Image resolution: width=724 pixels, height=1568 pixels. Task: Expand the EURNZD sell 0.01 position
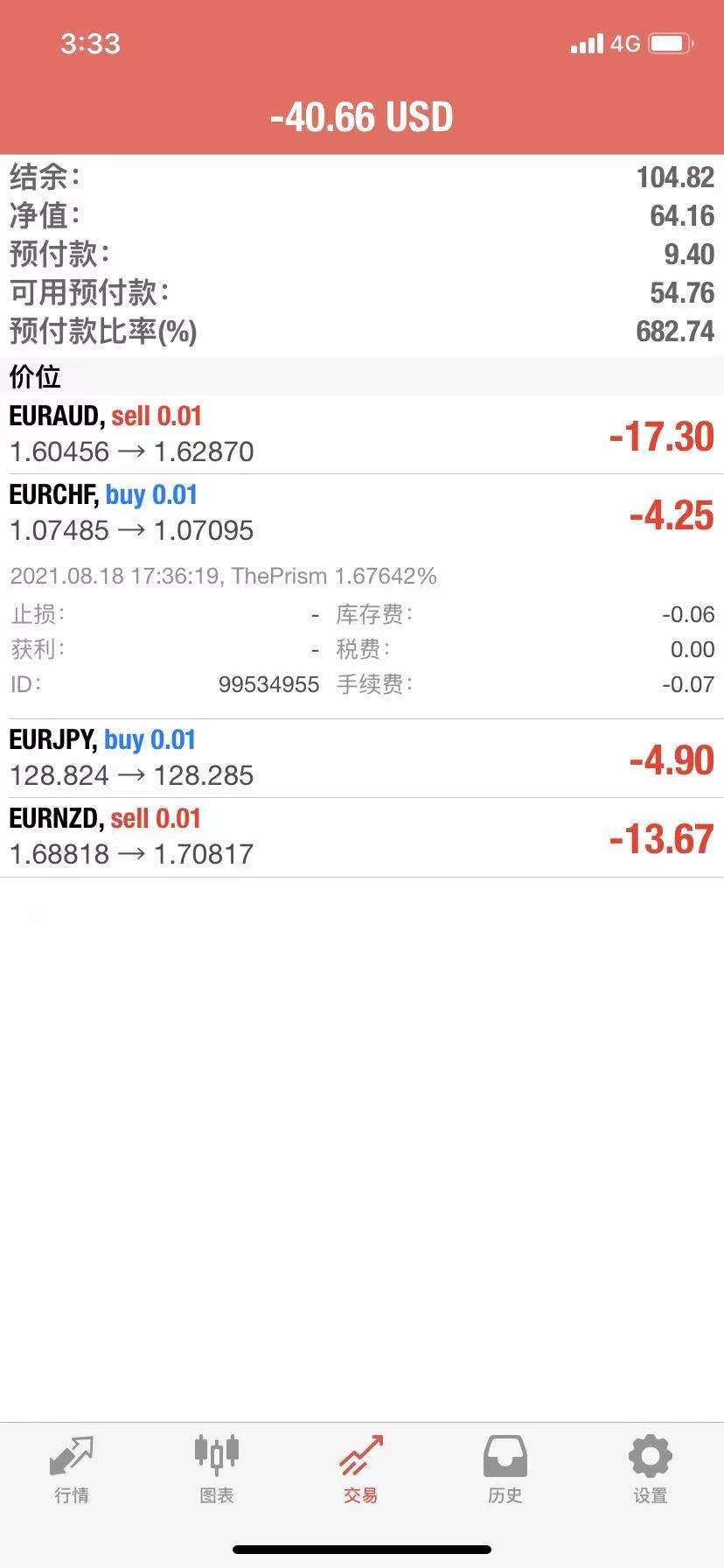[361, 837]
